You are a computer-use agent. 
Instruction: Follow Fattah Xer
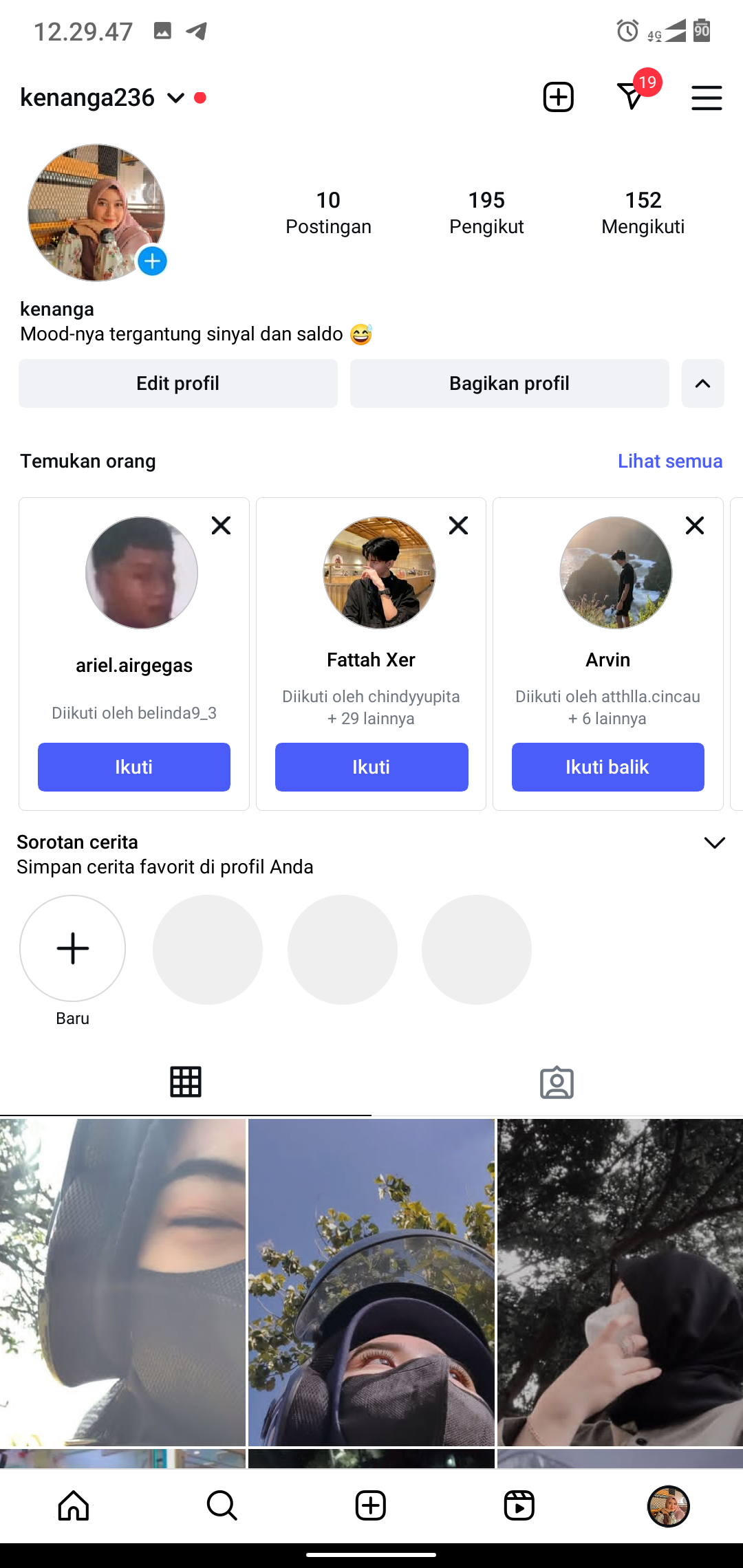pos(371,767)
